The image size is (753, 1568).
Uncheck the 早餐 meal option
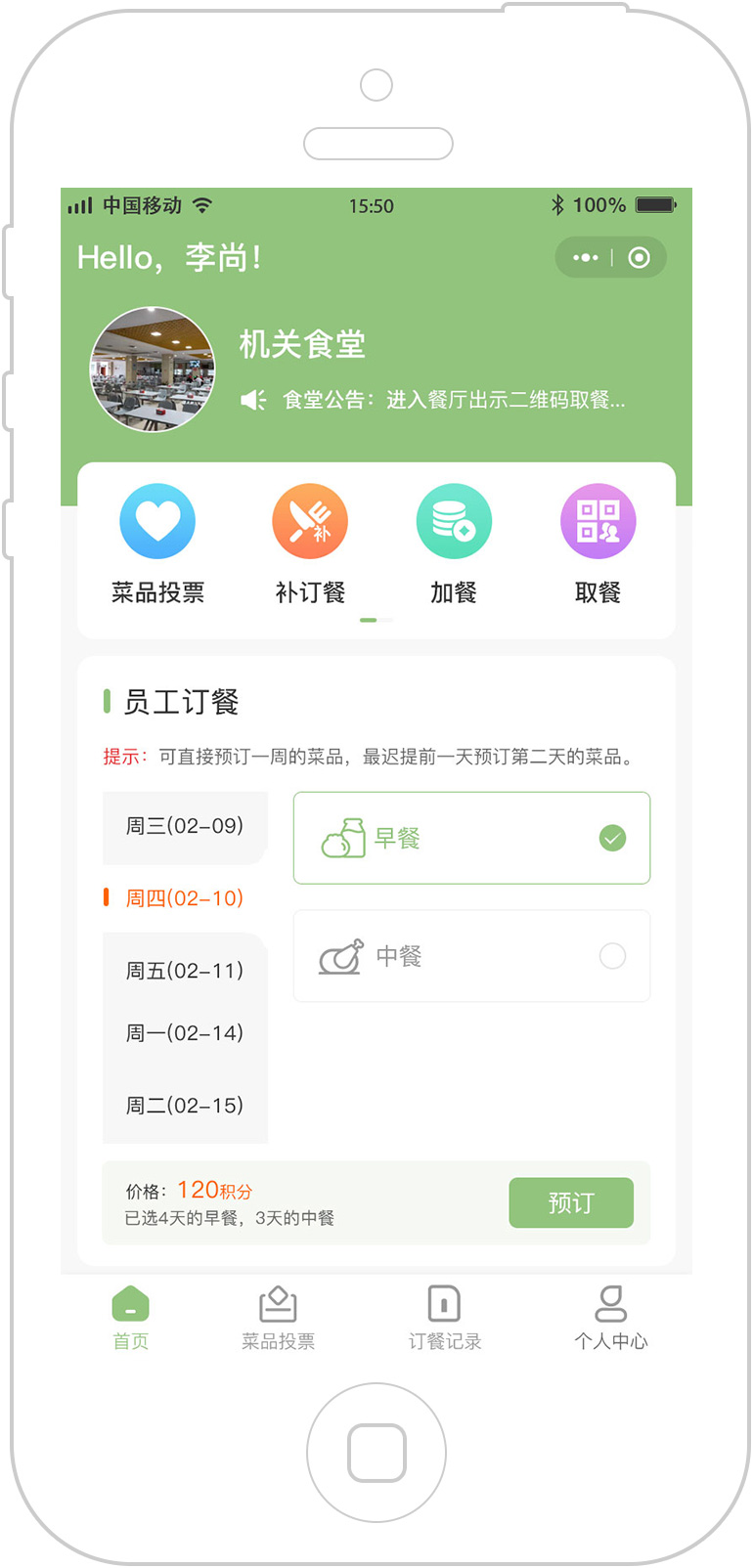pos(612,838)
